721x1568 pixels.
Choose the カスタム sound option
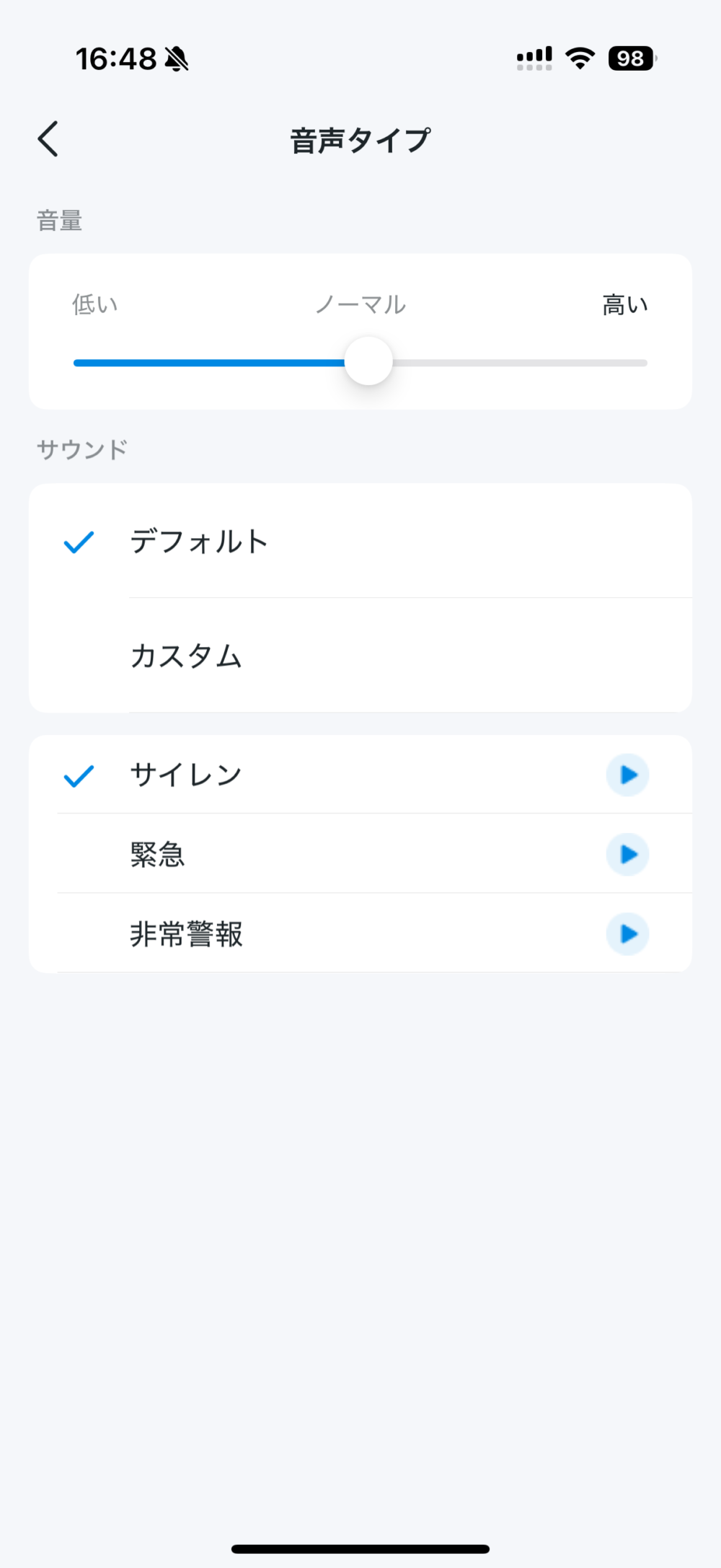click(360, 656)
